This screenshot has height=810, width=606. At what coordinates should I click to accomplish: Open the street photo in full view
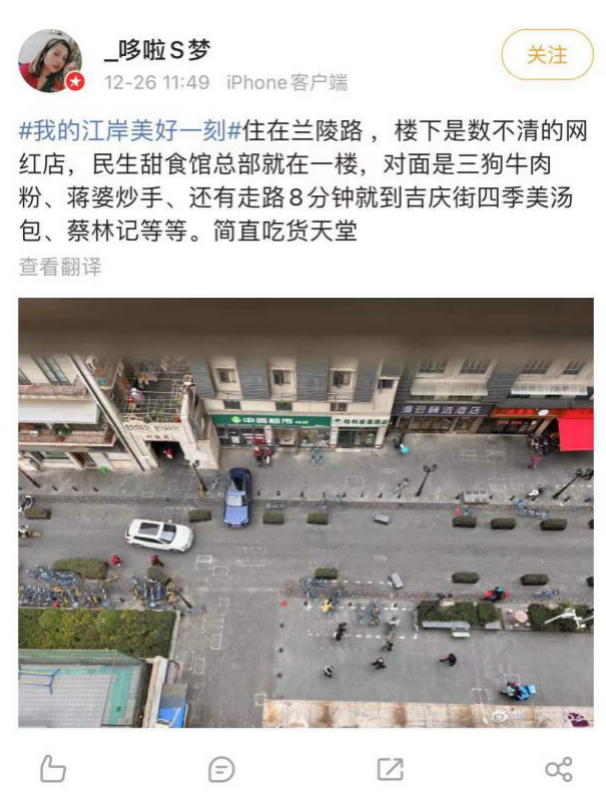click(x=305, y=512)
